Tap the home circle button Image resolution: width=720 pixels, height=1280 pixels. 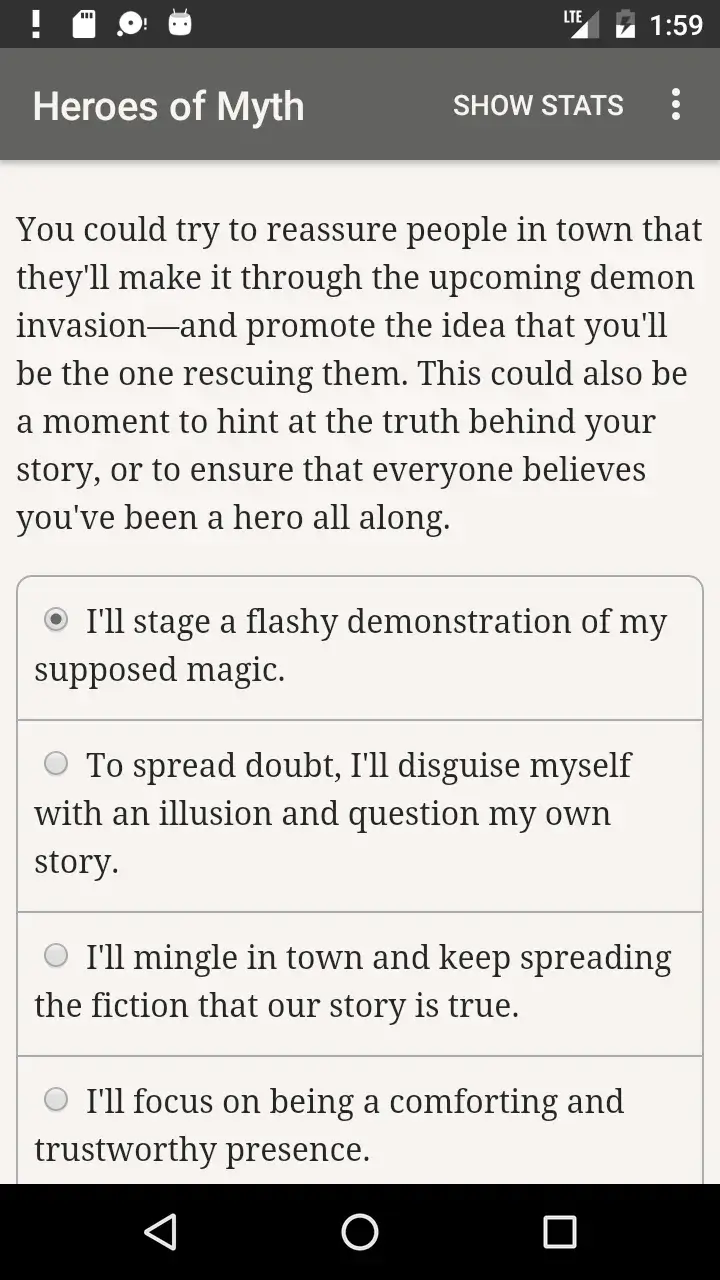tap(360, 1232)
